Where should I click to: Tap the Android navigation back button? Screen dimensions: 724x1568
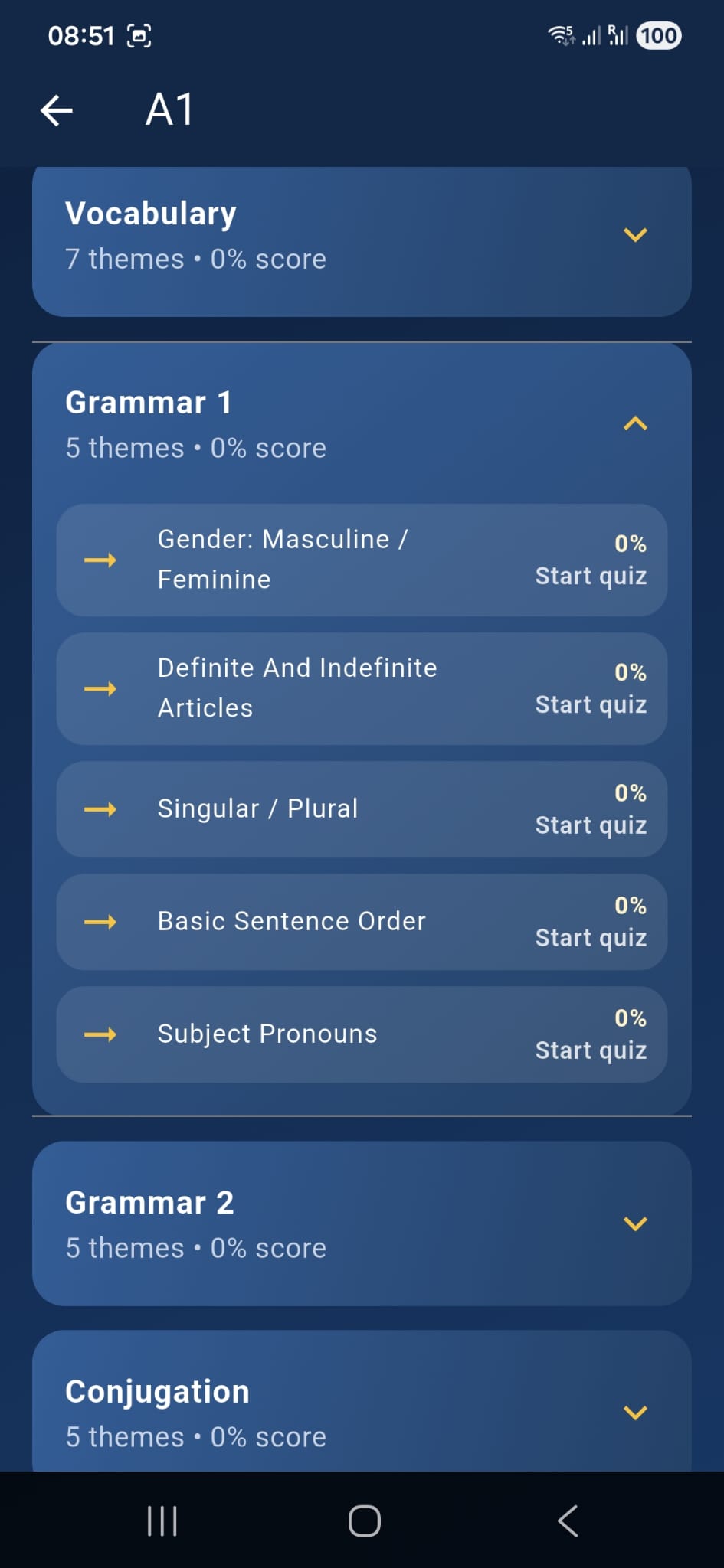tap(567, 1521)
